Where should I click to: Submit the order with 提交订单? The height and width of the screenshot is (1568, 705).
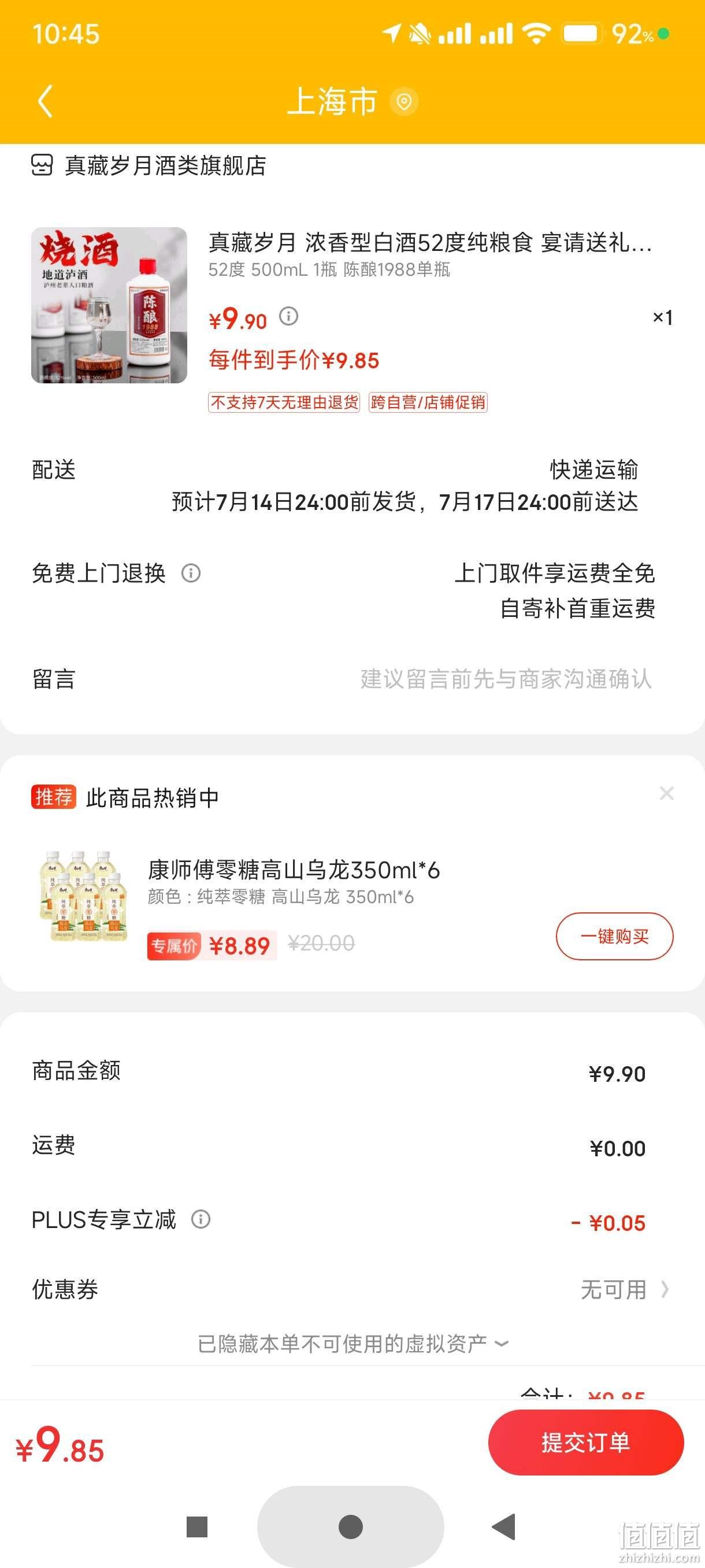tap(586, 1442)
